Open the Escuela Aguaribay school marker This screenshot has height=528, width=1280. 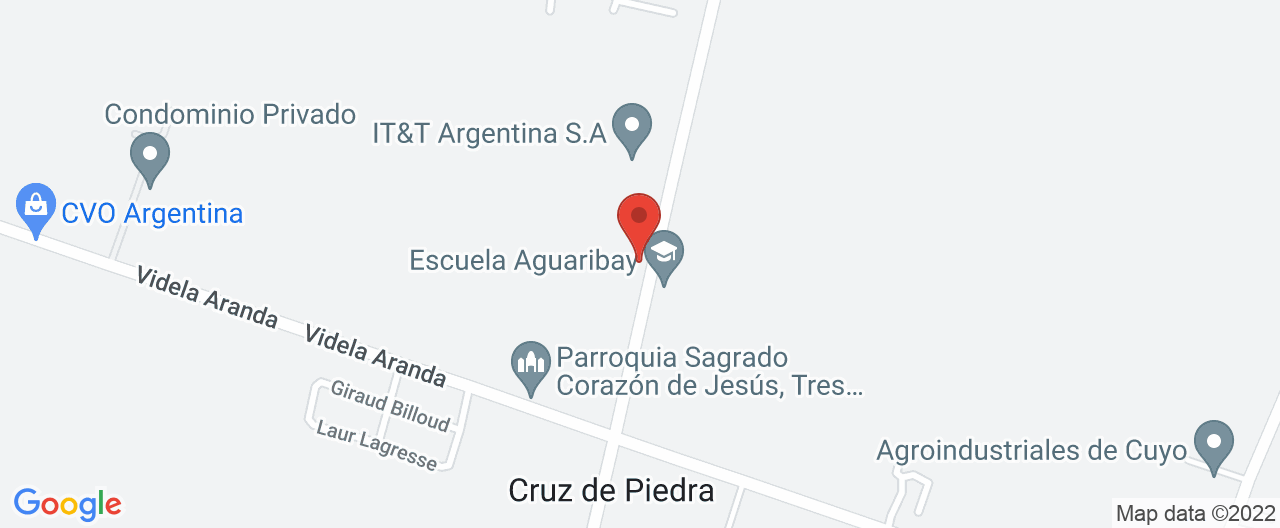pos(662,254)
